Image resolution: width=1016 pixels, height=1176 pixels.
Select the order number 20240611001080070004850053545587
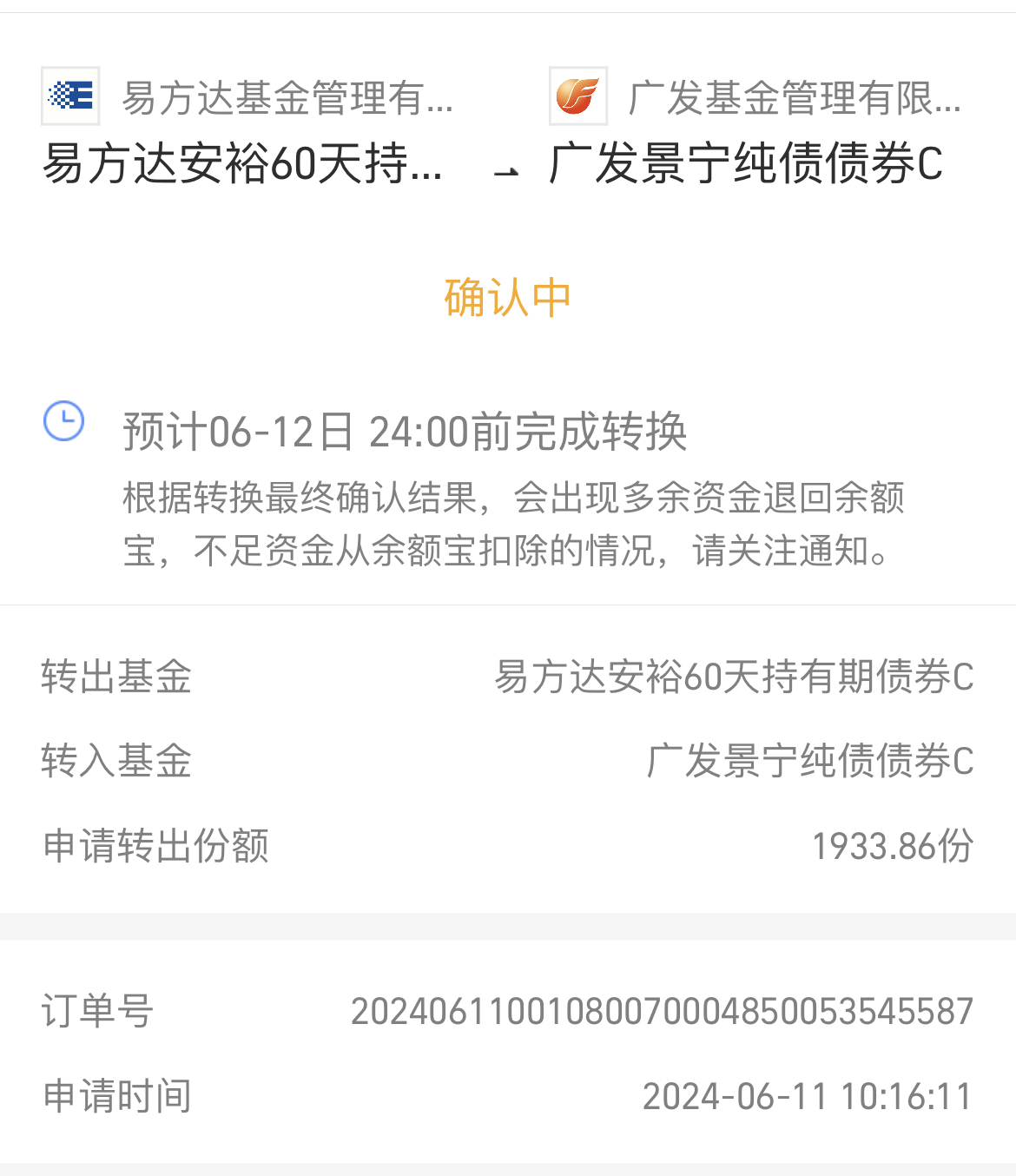pos(663,1011)
